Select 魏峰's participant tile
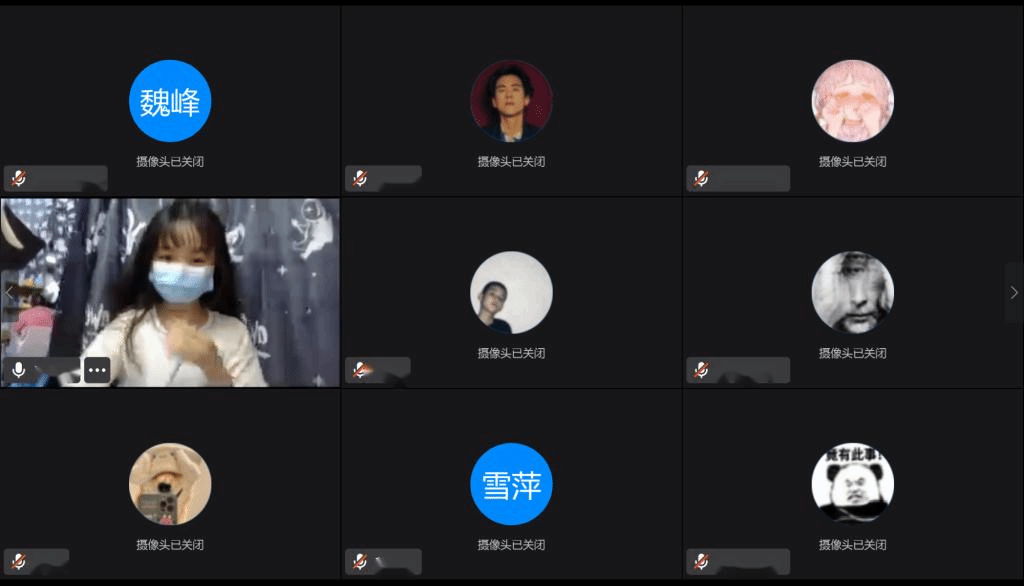The width and height of the screenshot is (1024, 586). [170, 101]
